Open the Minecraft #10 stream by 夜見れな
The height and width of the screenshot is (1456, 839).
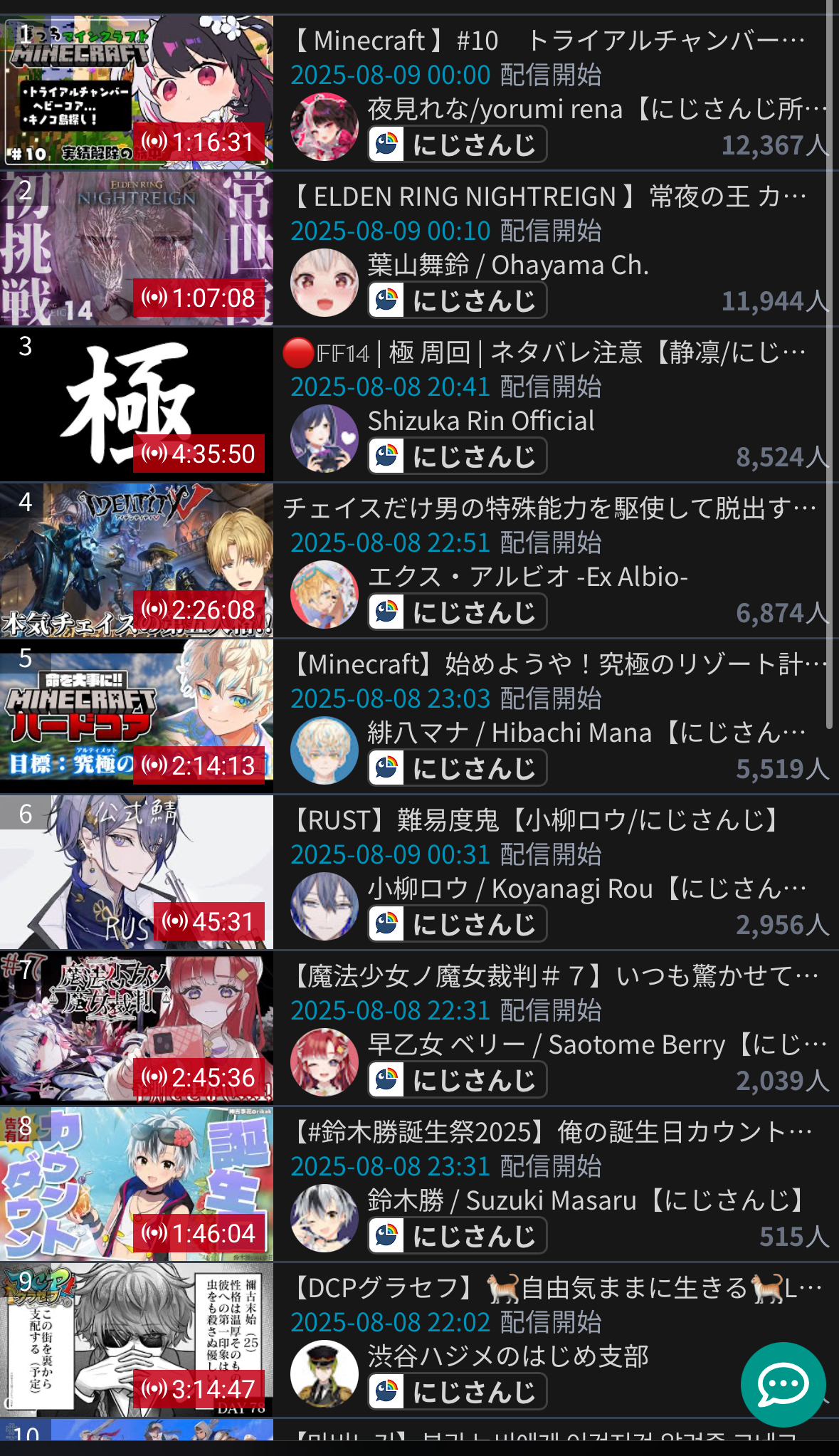[137, 92]
